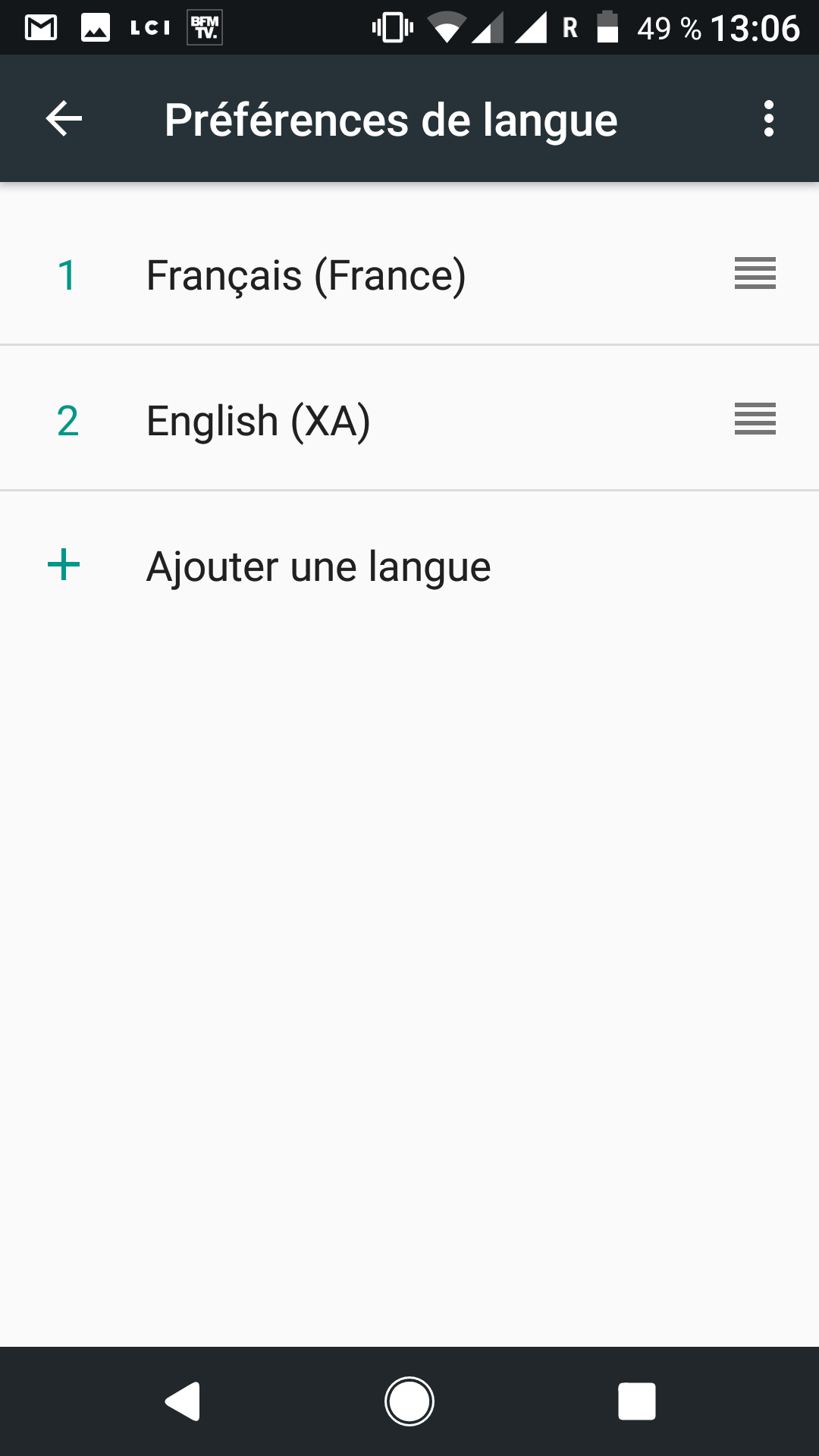The height and width of the screenshot is (1456, 819).
Task: Select the Français (France) language row
Action: [x=306, y=275]
